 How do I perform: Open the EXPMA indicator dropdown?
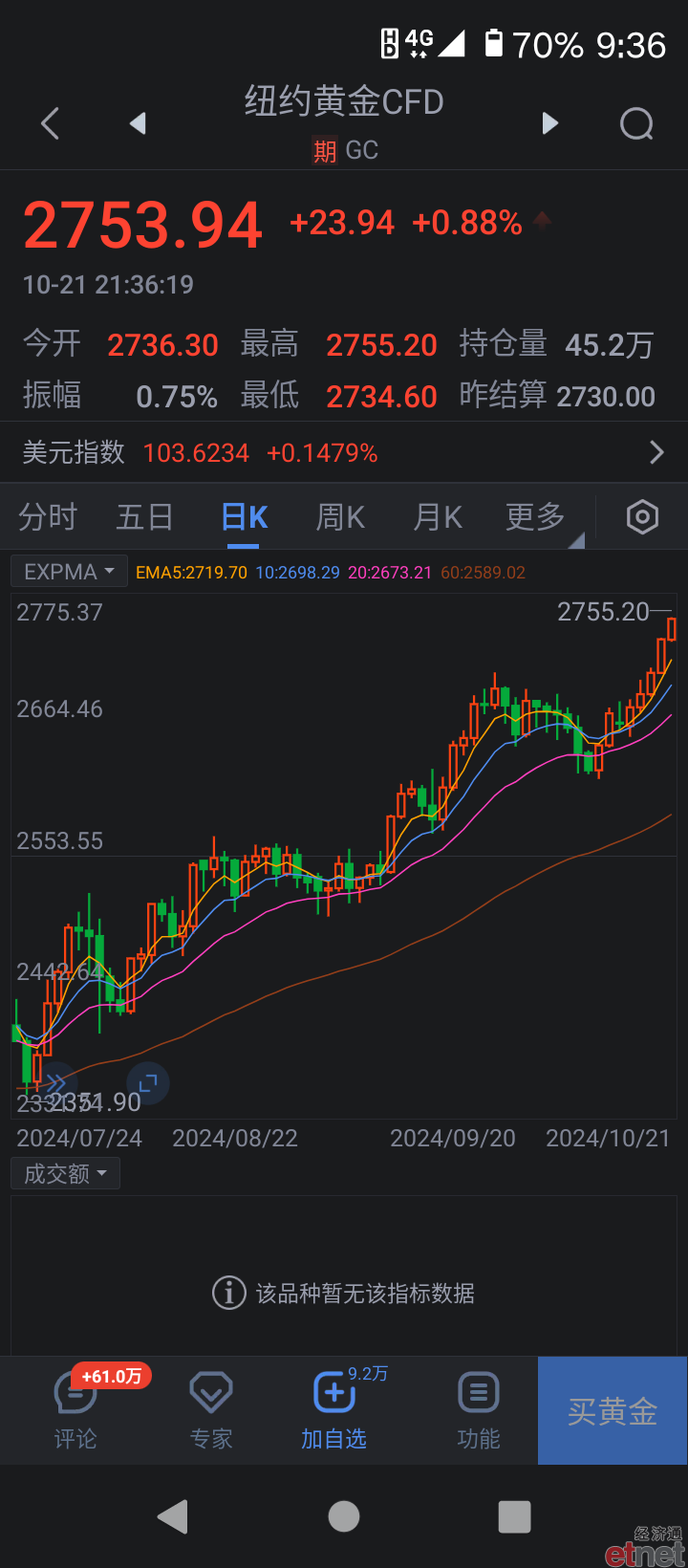(x=69, y=572)
